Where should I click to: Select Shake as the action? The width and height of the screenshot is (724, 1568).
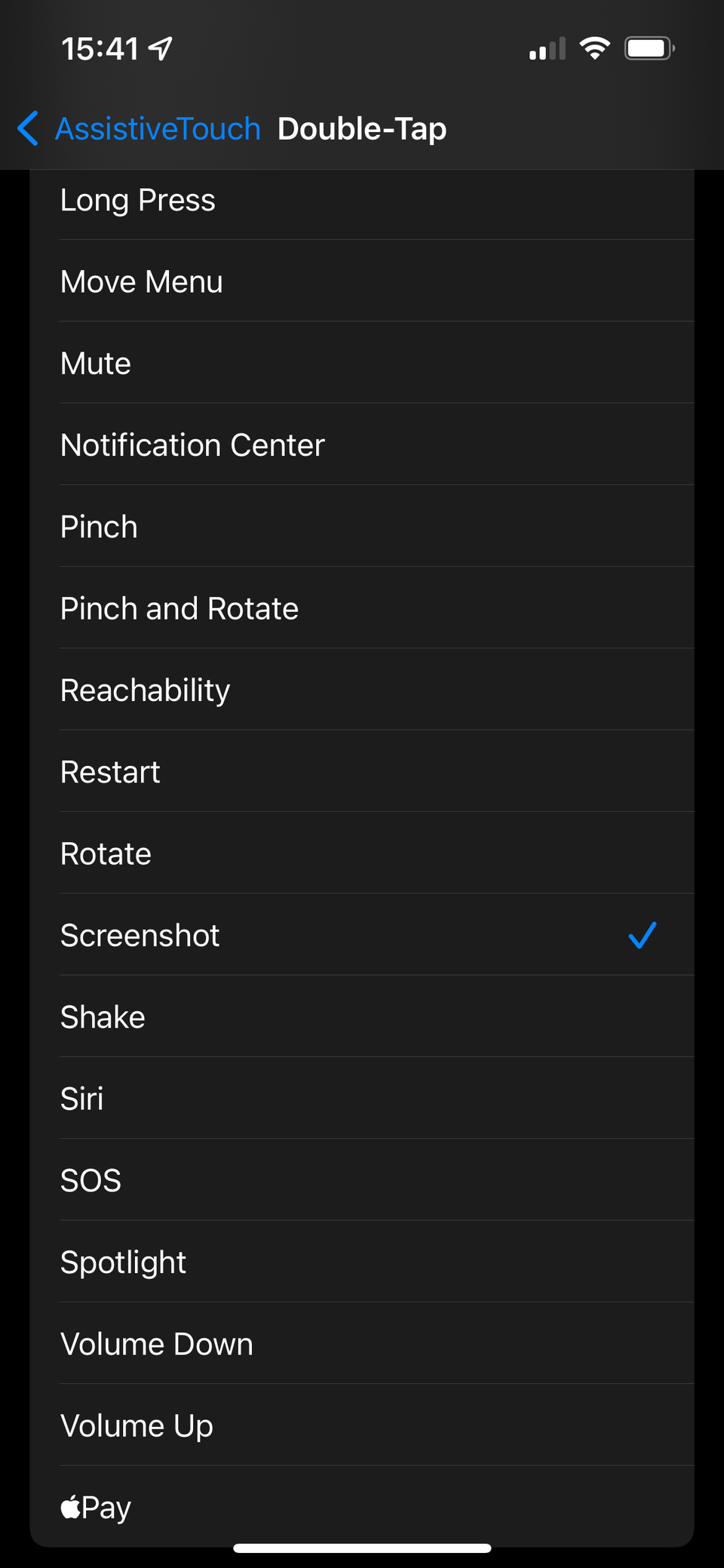click(x=103, y=1017)
